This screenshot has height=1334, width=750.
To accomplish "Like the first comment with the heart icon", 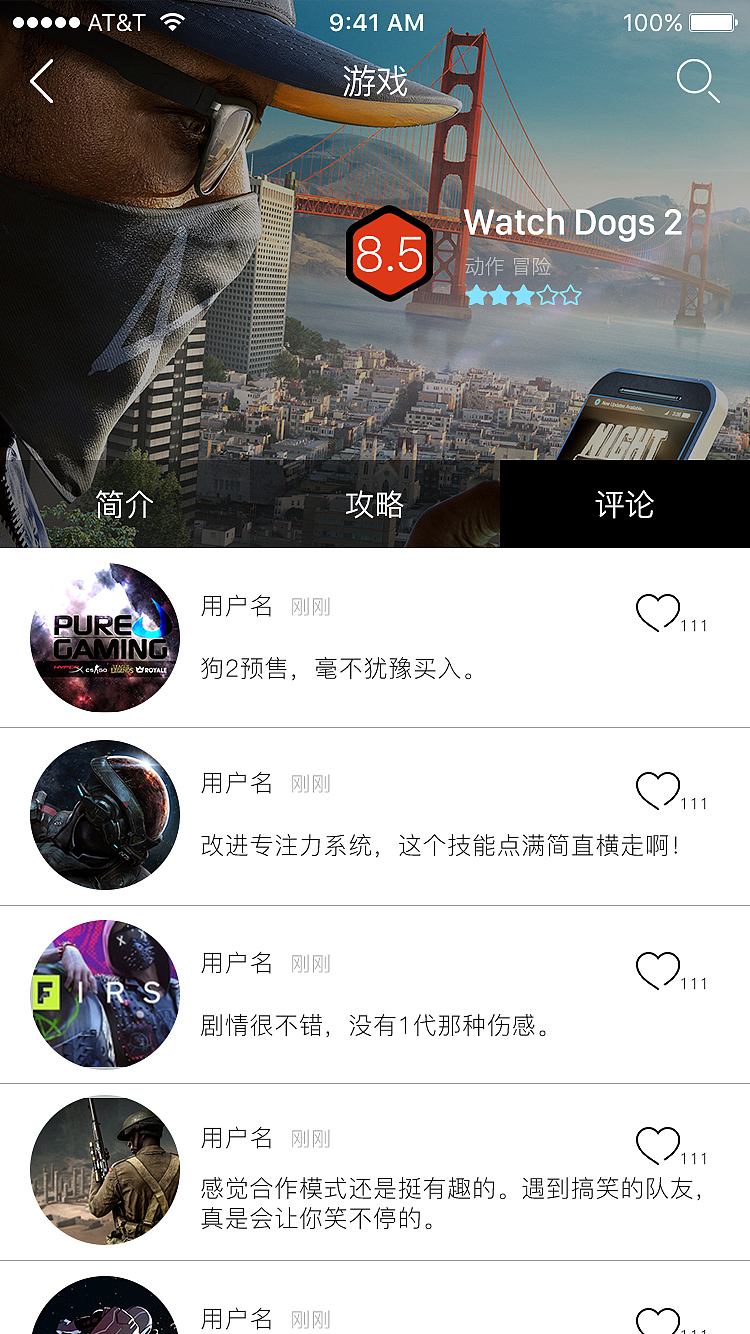I will click(x=660, y=610).
